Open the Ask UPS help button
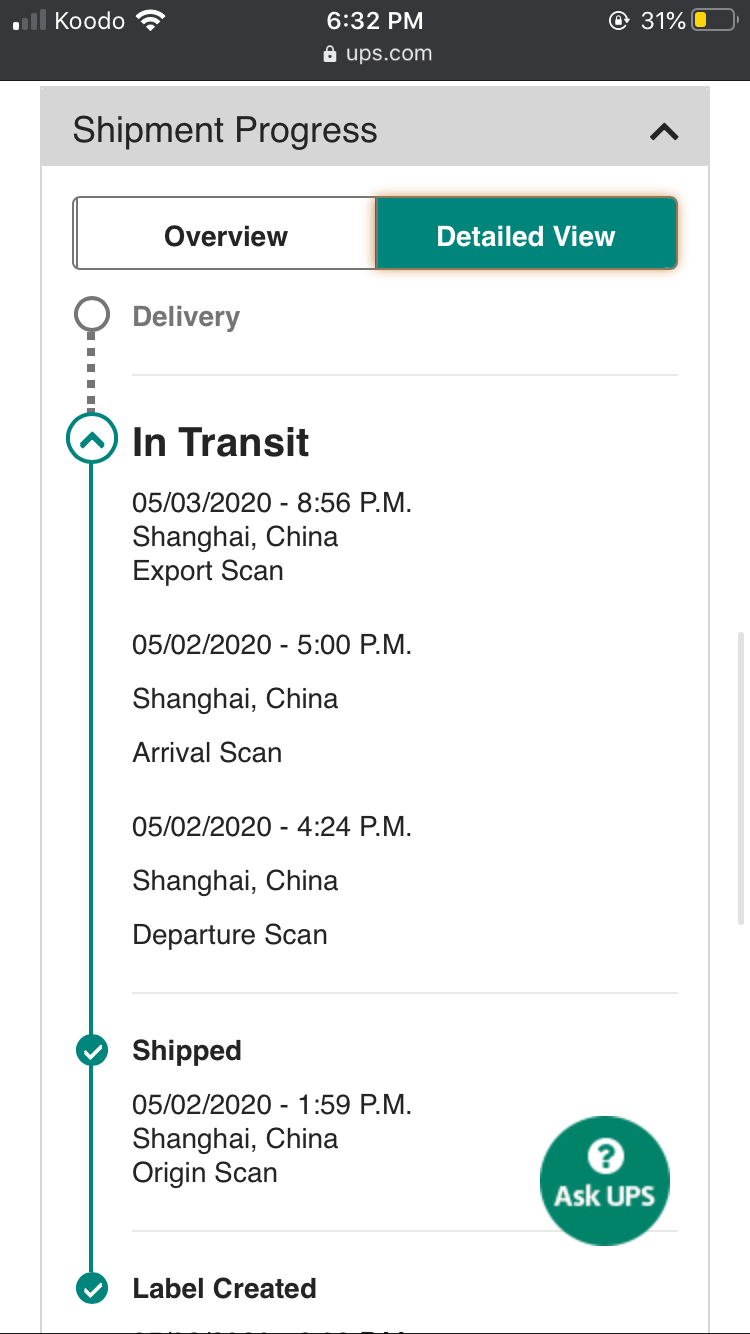The image size is (750, 1334). pos(604,1180)
